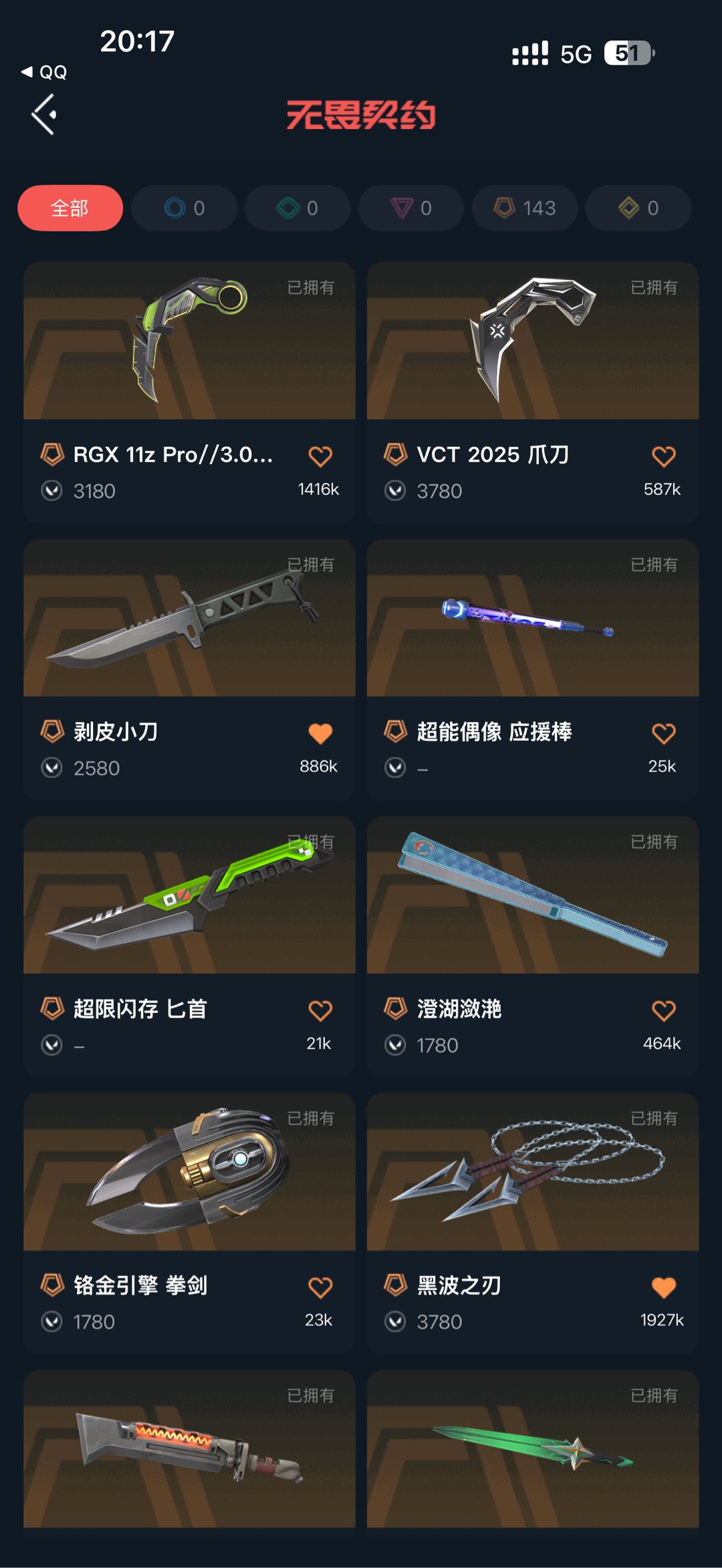
Task: Remove the like on 黑波之刃
Action: (663, 1287)
